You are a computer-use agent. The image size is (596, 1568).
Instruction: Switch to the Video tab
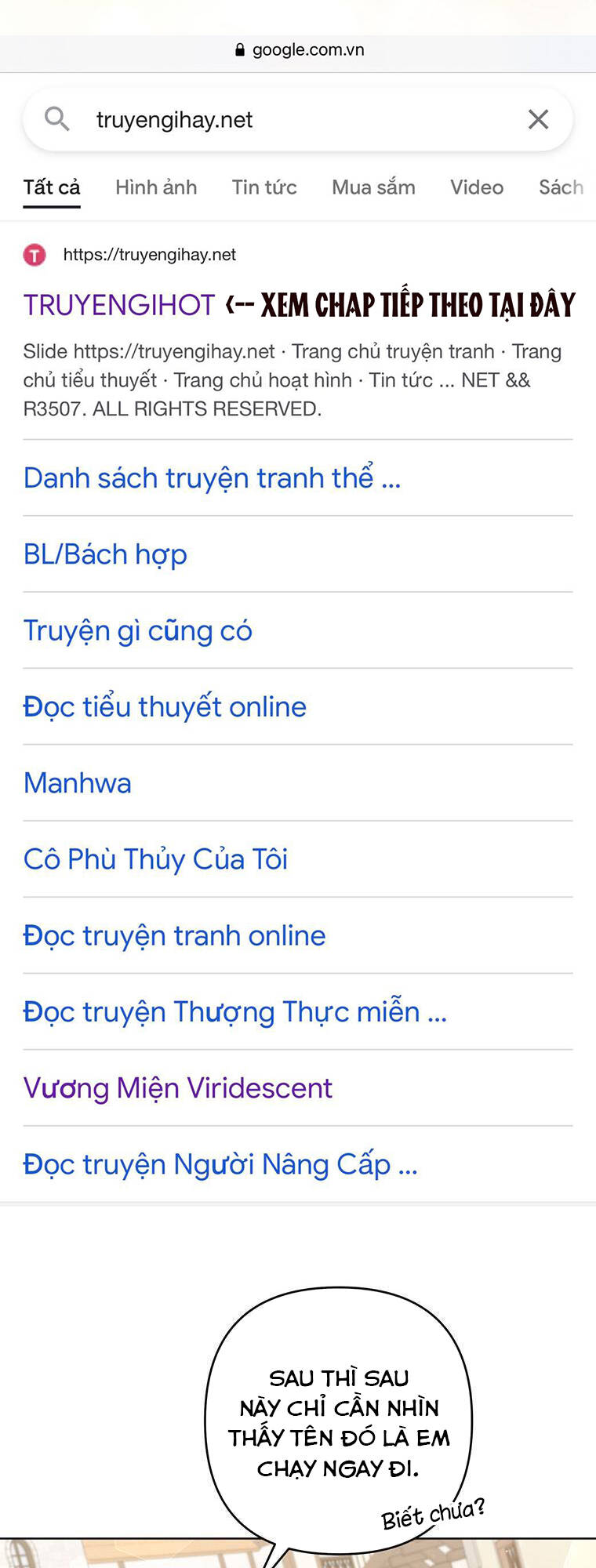476,187
